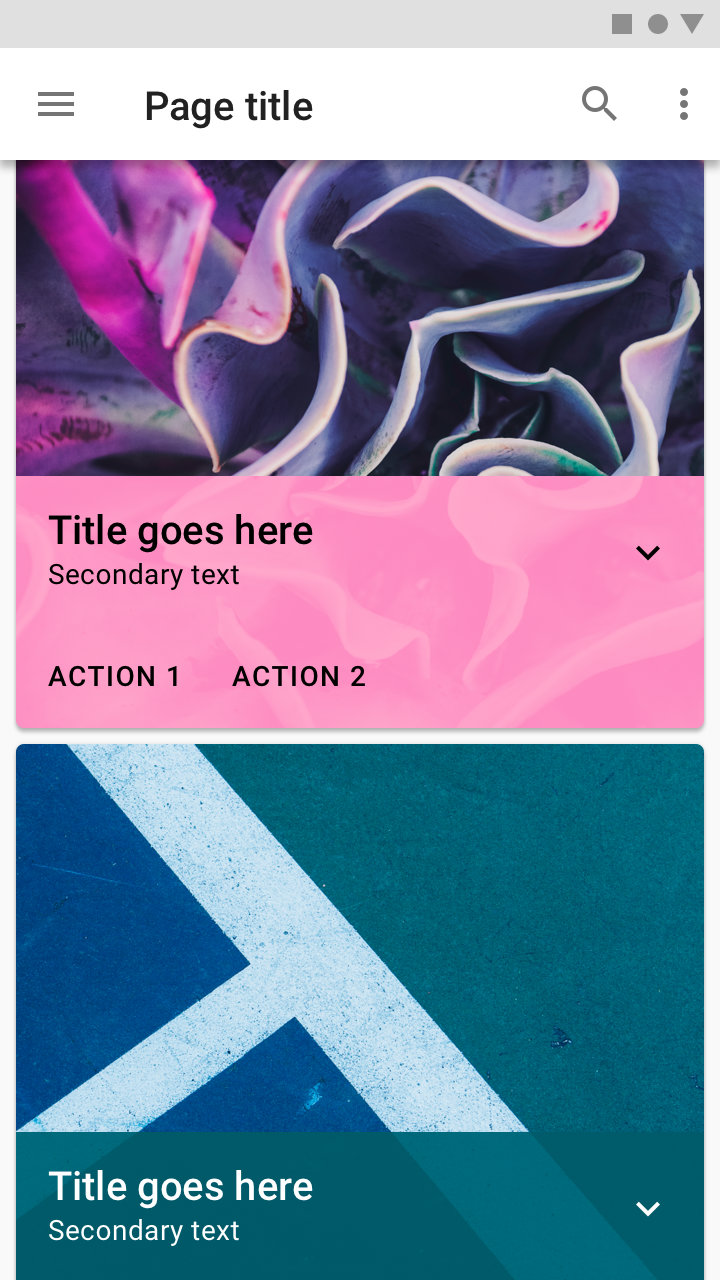Open the card with the court lines photo

(x=360, y=1012)
